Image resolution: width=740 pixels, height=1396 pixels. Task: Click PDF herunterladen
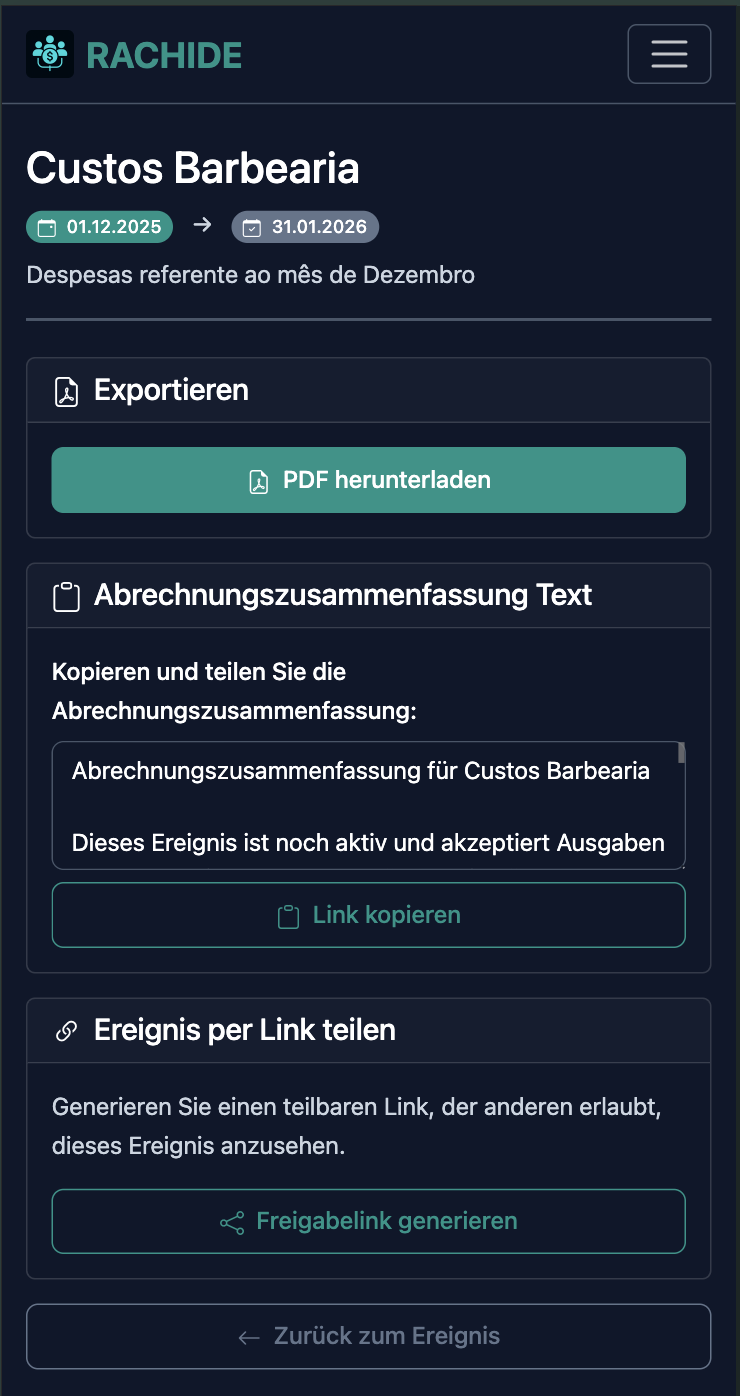[x=368, y=480]
